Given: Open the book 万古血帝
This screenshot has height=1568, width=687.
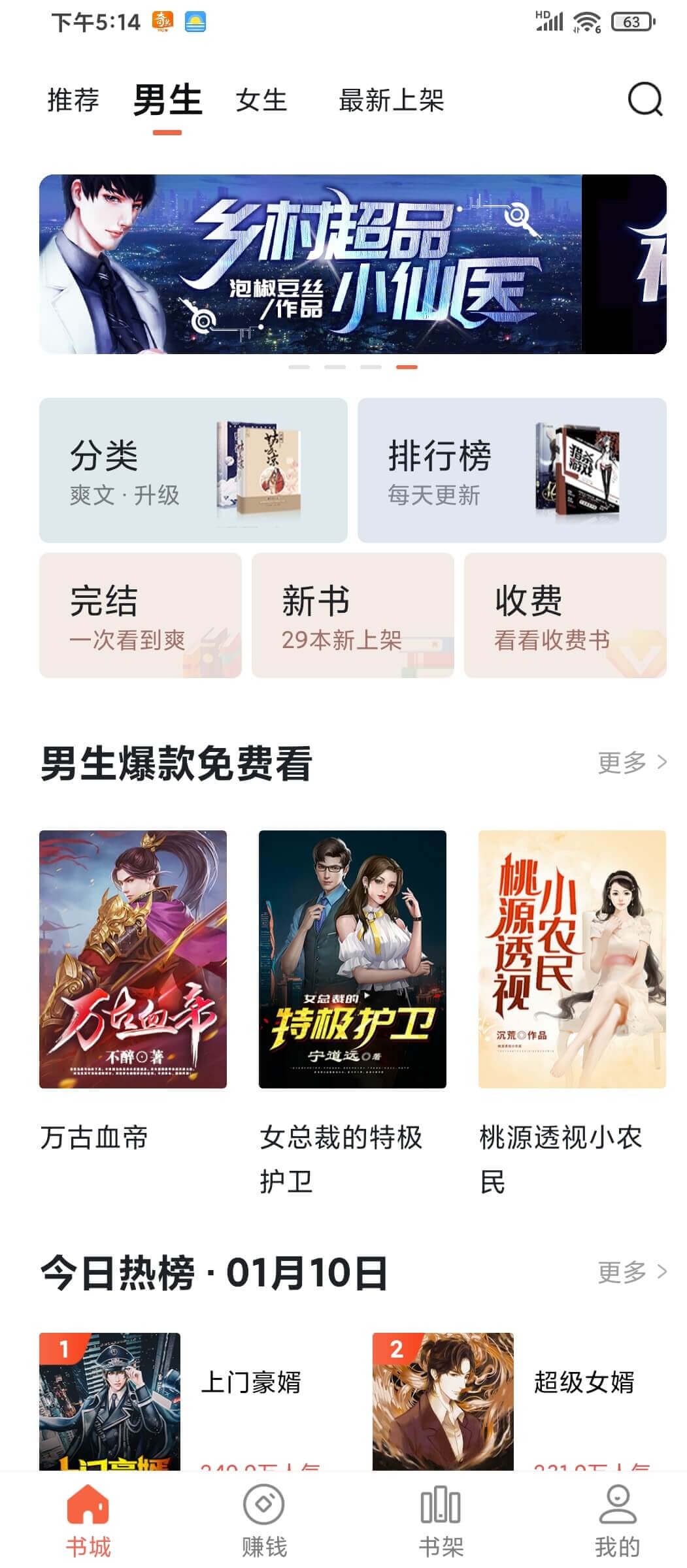Looking at the screenshot, I should 133,959.
